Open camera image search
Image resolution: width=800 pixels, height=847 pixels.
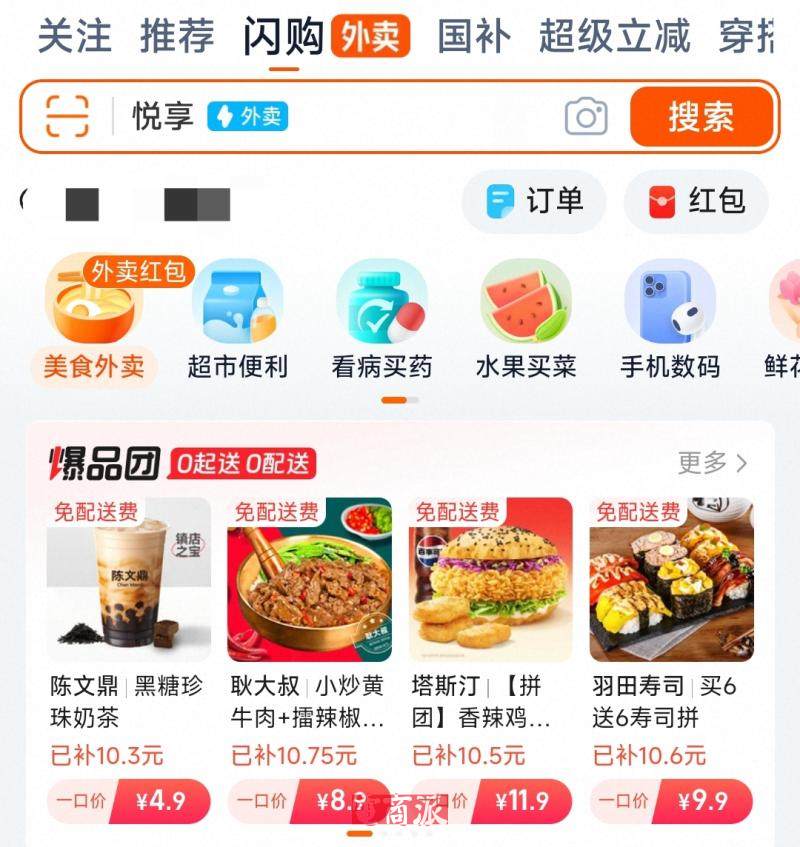tap(586, 117)
